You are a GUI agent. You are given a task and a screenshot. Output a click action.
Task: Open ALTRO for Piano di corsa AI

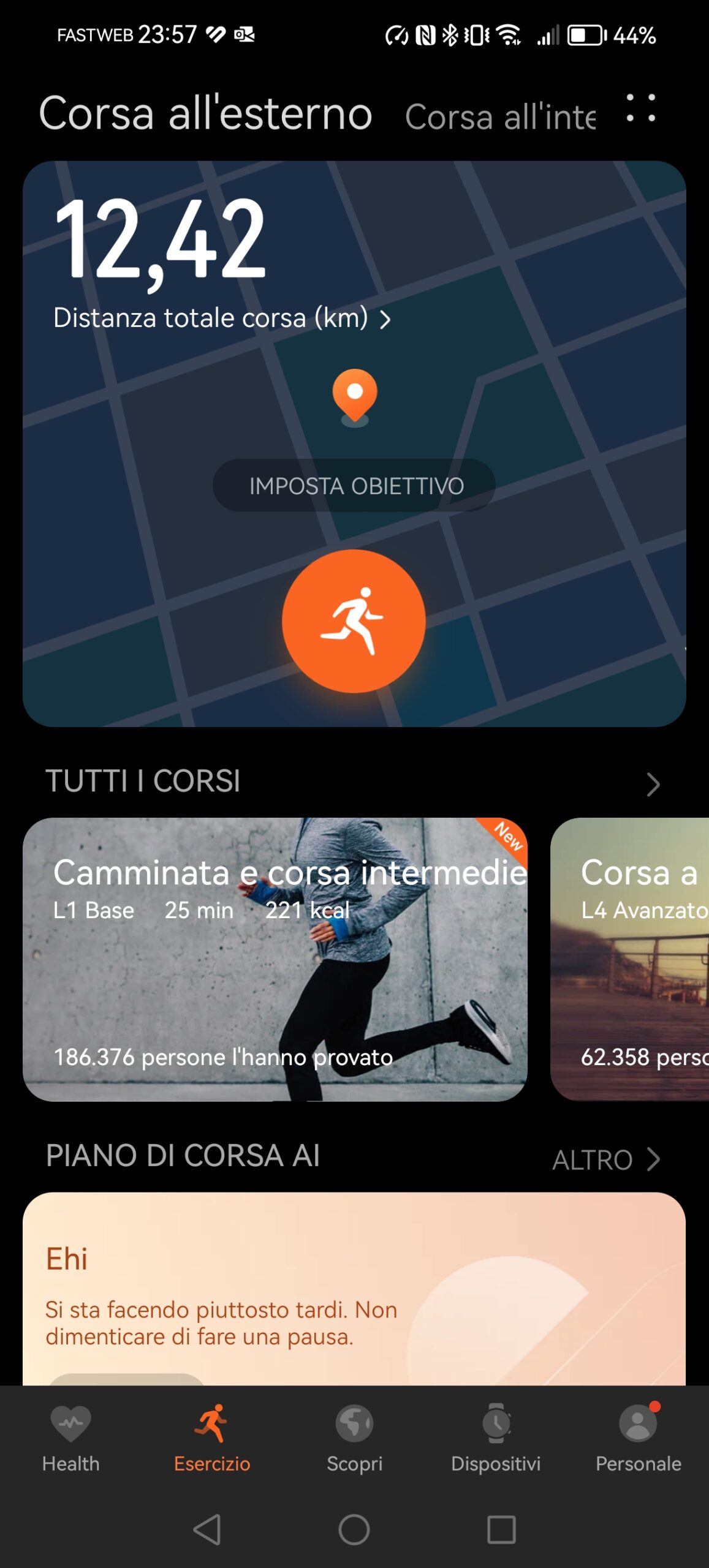point(605,1159)
